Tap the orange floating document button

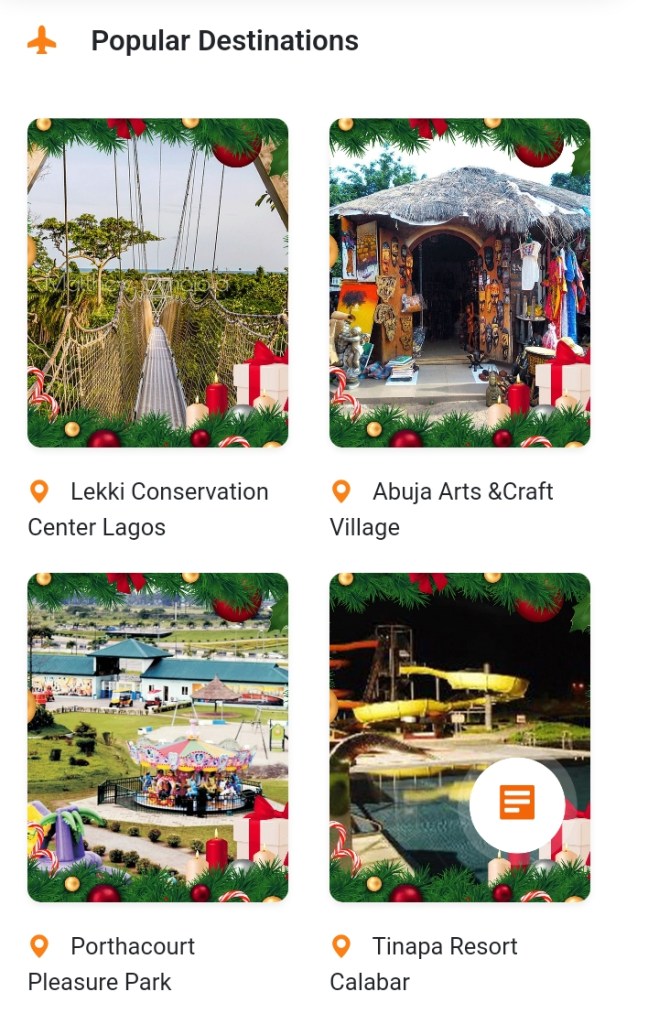pyautogui.click(x=517, y=803)
